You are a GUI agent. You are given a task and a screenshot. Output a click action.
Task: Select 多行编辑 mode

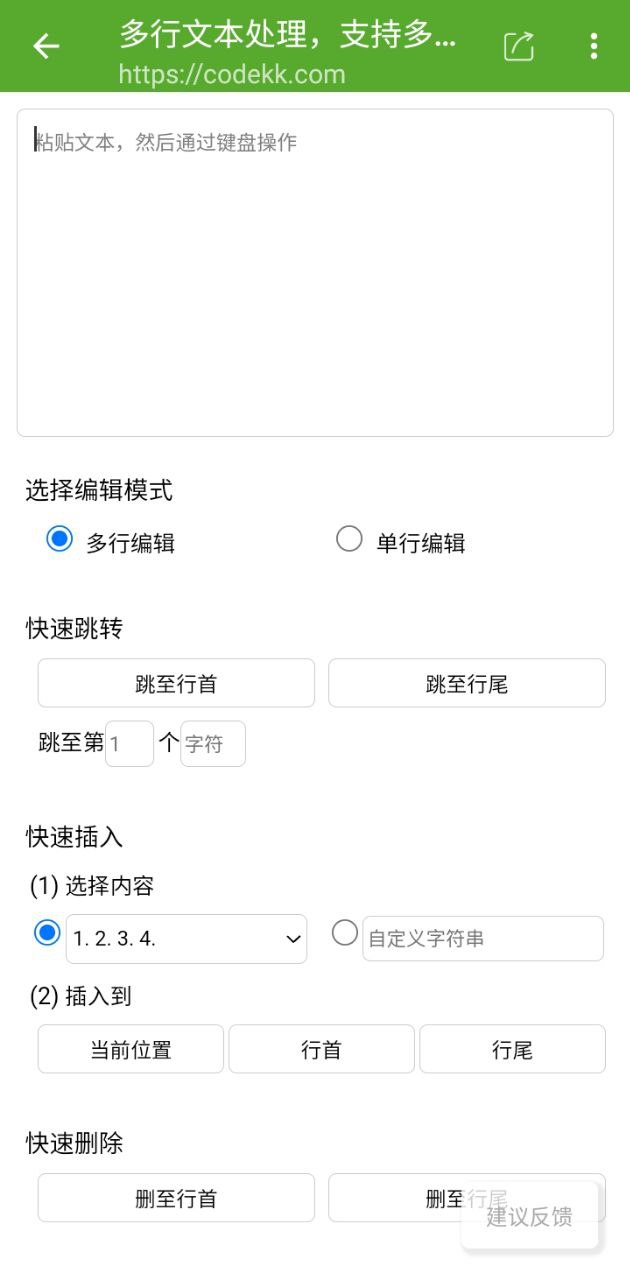pos(60,539)
